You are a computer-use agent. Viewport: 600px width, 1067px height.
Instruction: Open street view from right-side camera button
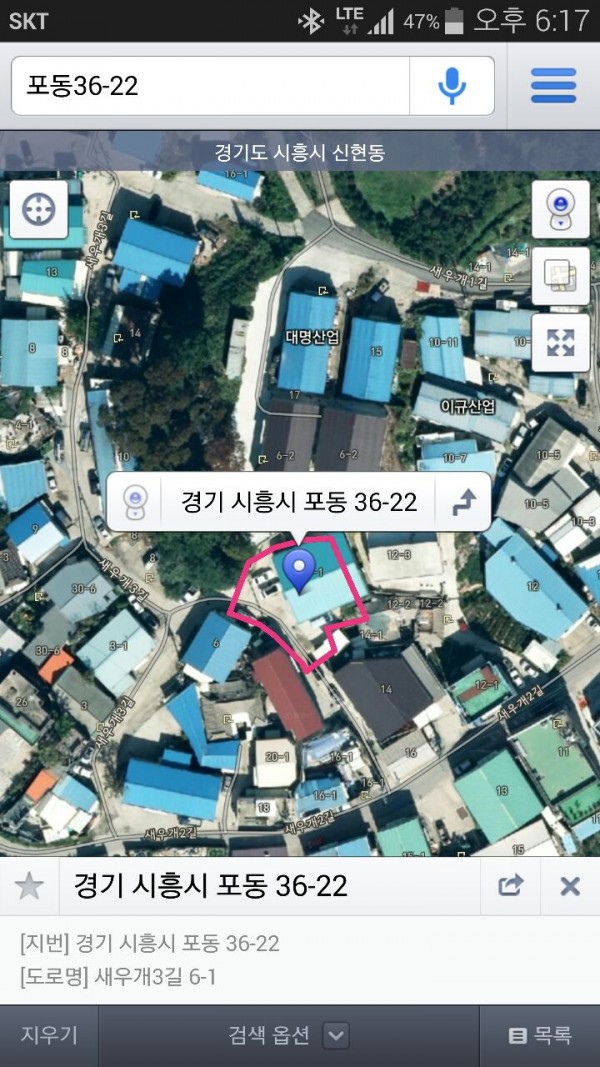pyautogui.click(x=560, y=210)
